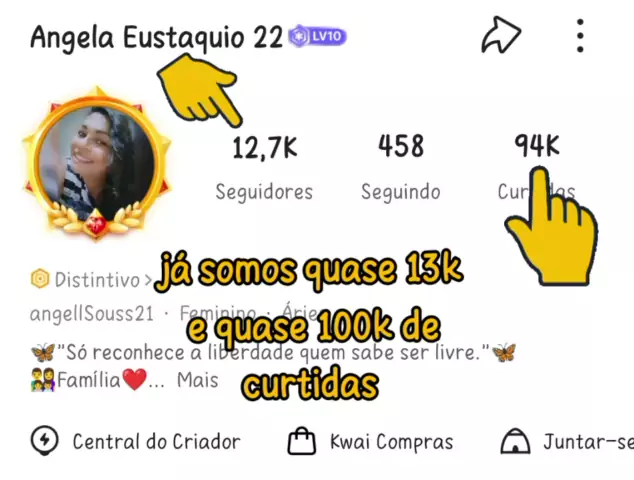Open the Juntar-se option
This screenshot has height=480, width=634.
click(568, 441)
